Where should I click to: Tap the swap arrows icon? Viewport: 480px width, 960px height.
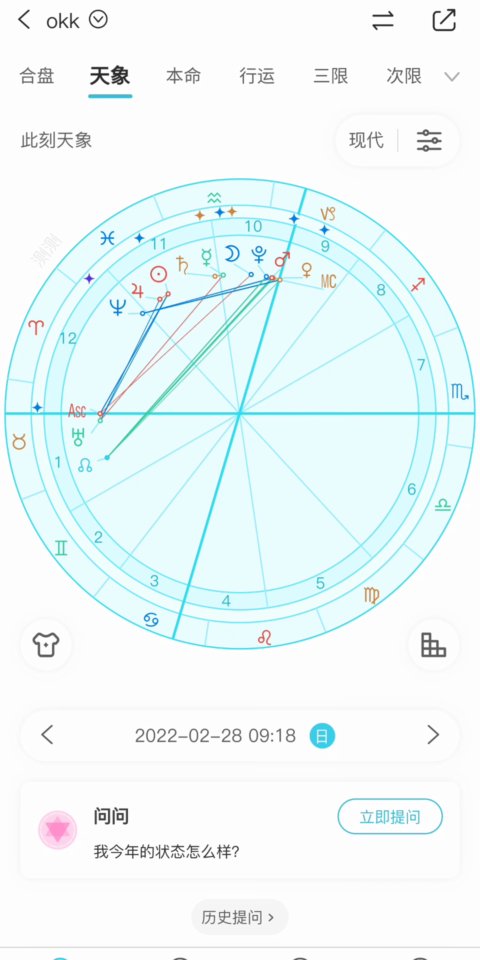coord(383,20)
